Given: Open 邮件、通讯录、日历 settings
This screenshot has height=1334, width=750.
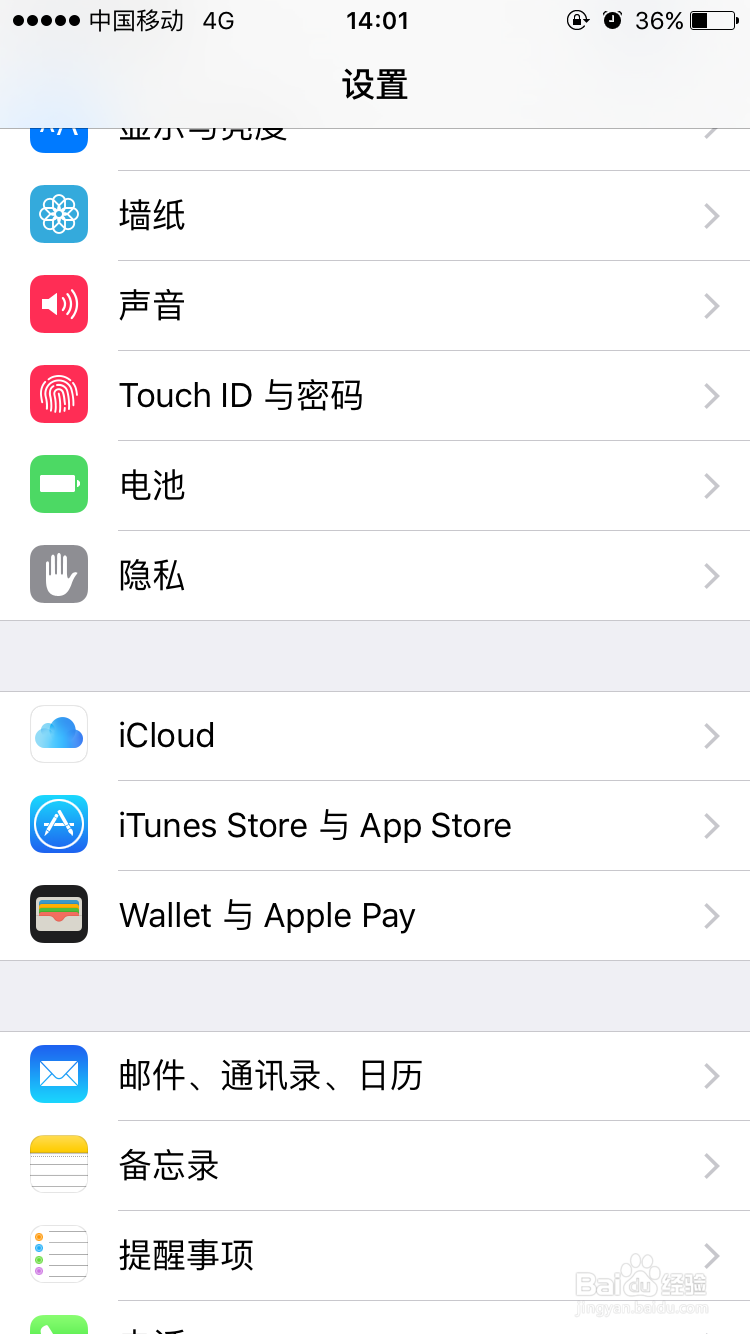Looking at the screenshot, I should click(375, 1074).
